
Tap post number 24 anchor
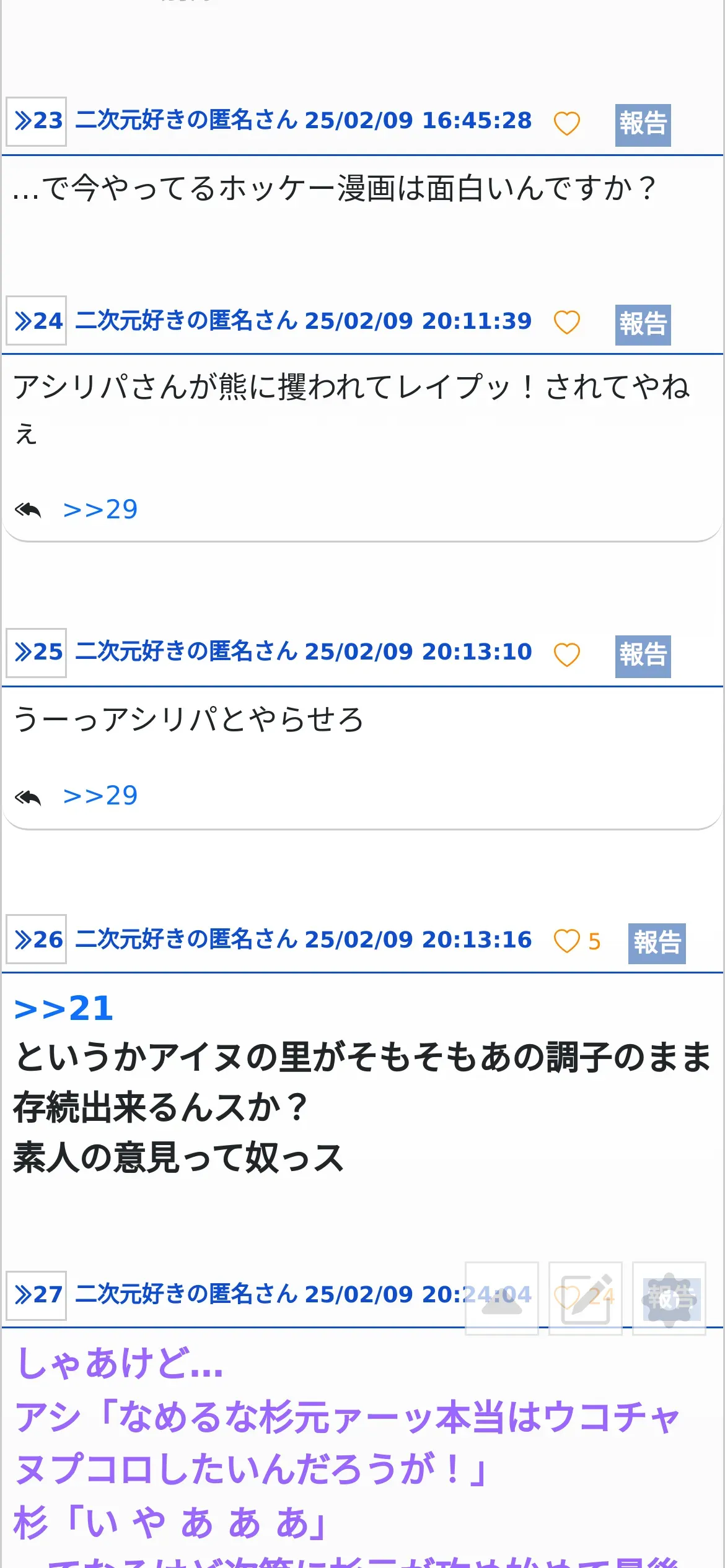37,321
